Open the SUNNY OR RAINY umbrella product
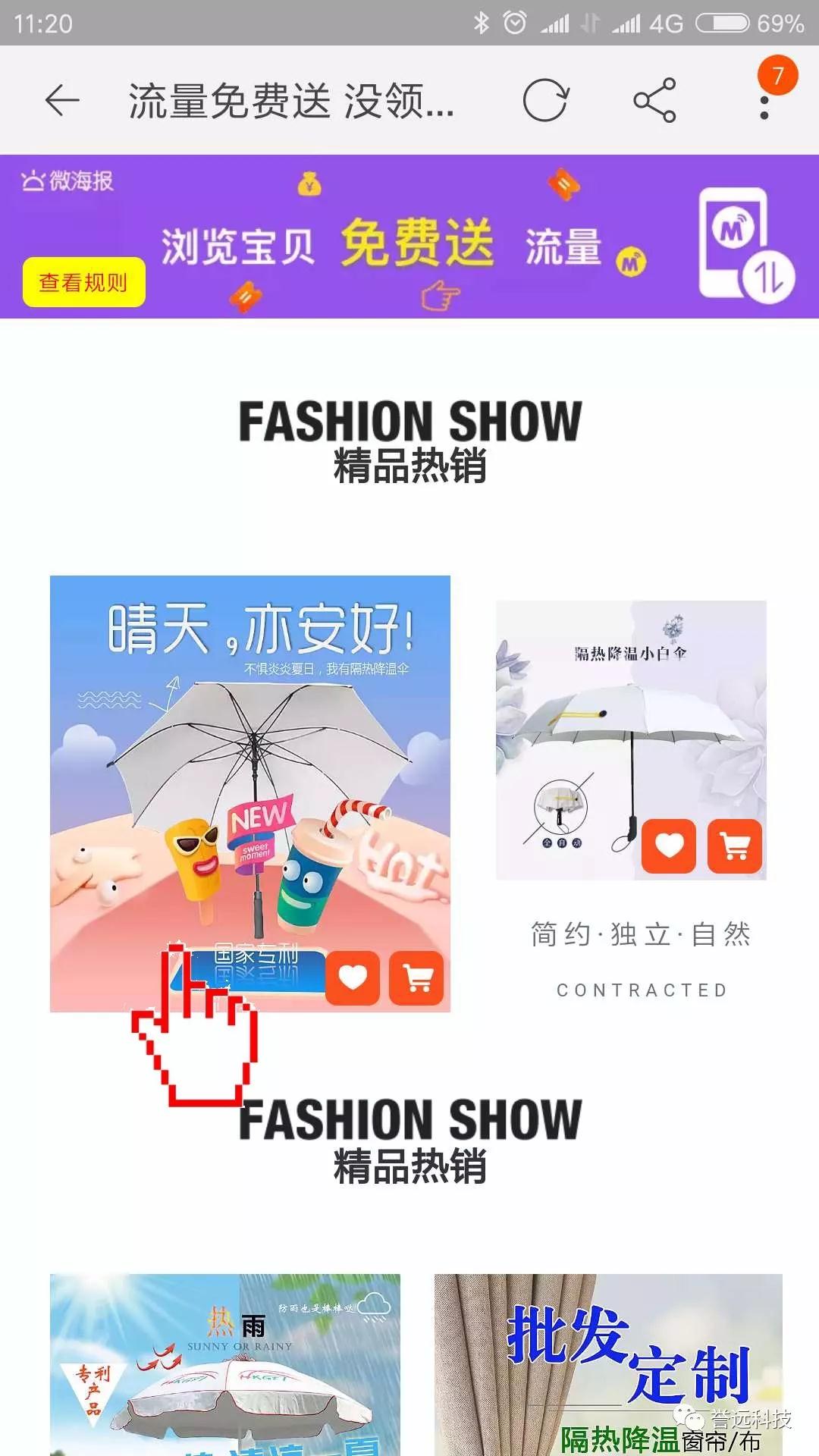Screen dimensions: 819x1456 pyautogui.click(x=224, y=1365)
